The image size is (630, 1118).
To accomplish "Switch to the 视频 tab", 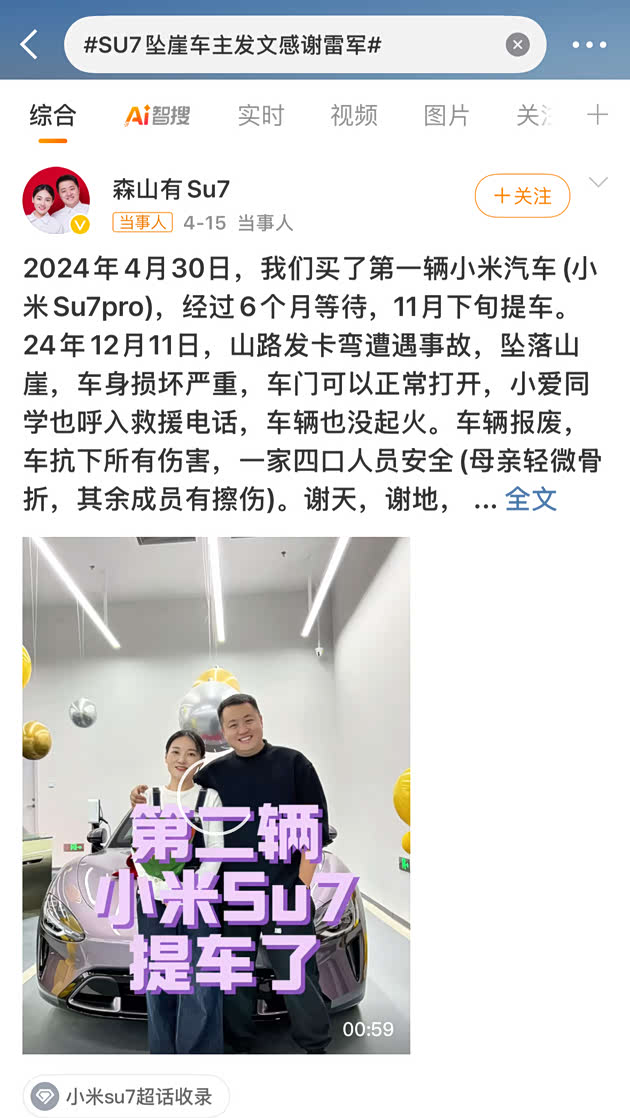I will point(354,115).
